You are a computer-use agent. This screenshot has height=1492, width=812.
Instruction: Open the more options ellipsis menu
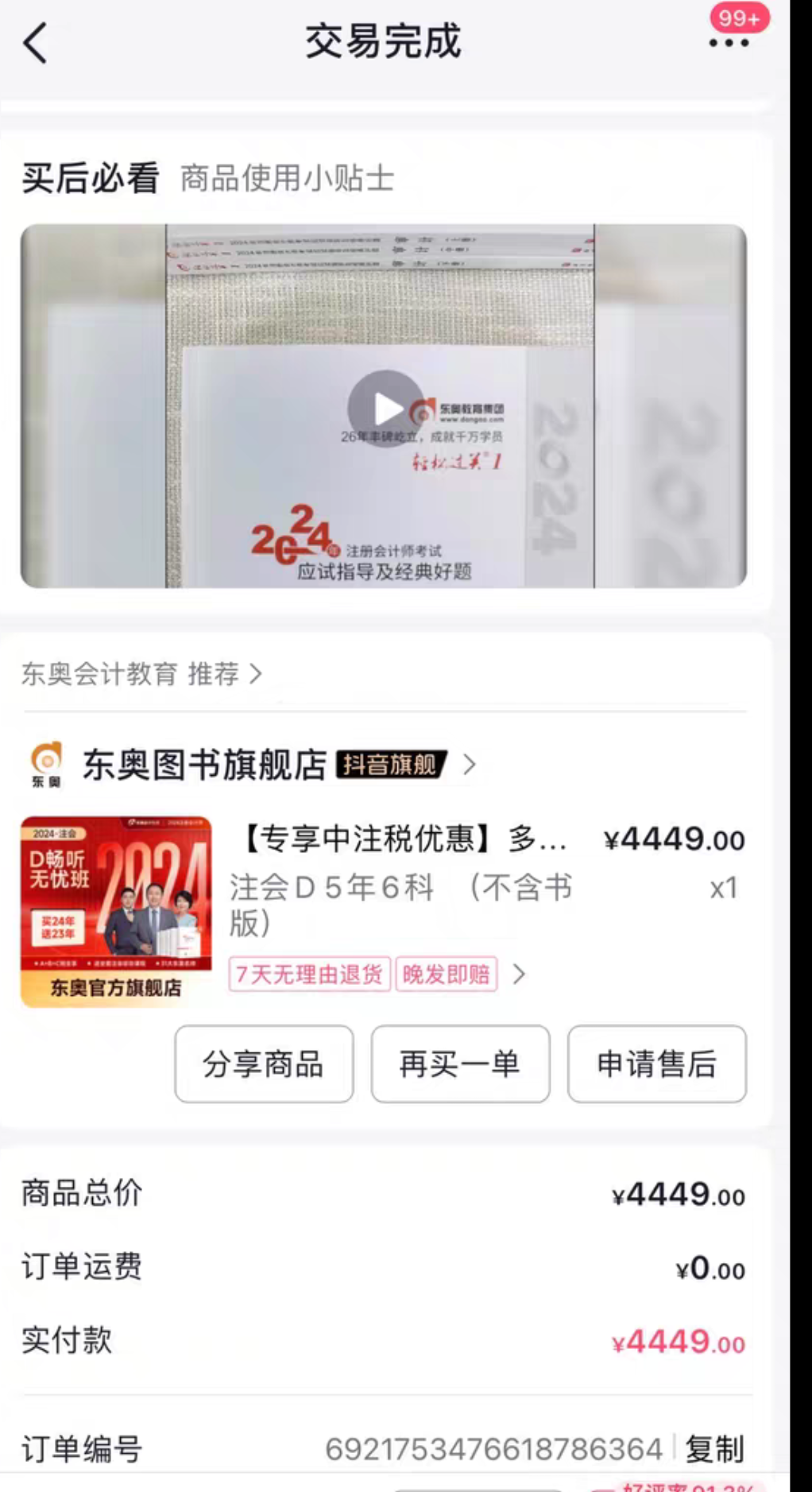728,45
